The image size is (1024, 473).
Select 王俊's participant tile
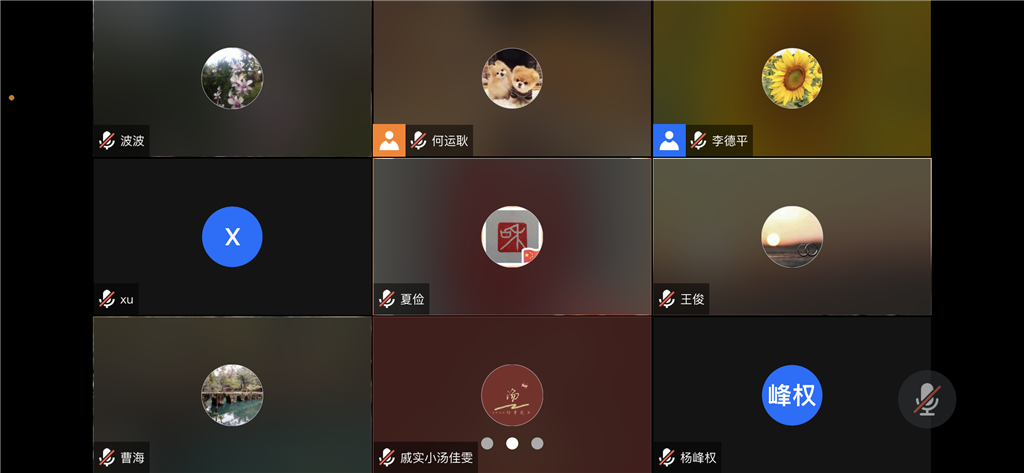(x=792, y=237)
